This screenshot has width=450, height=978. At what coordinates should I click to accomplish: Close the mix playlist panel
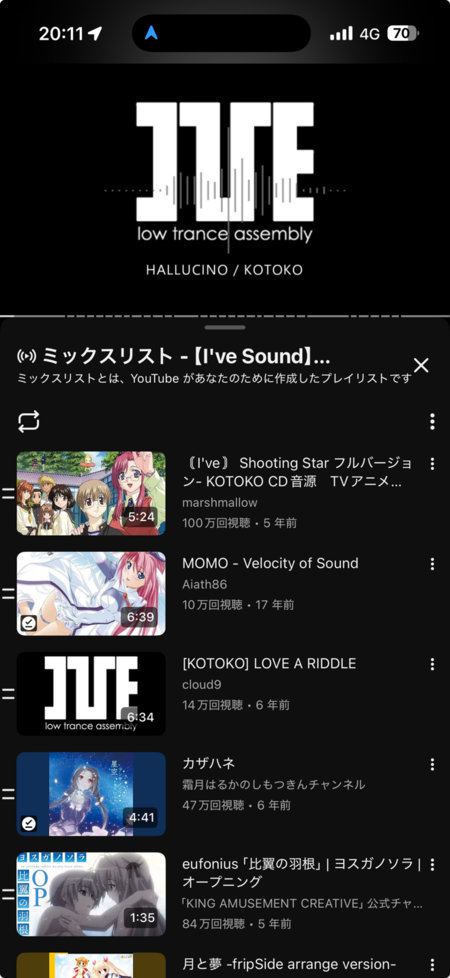[x=421, y=366]
